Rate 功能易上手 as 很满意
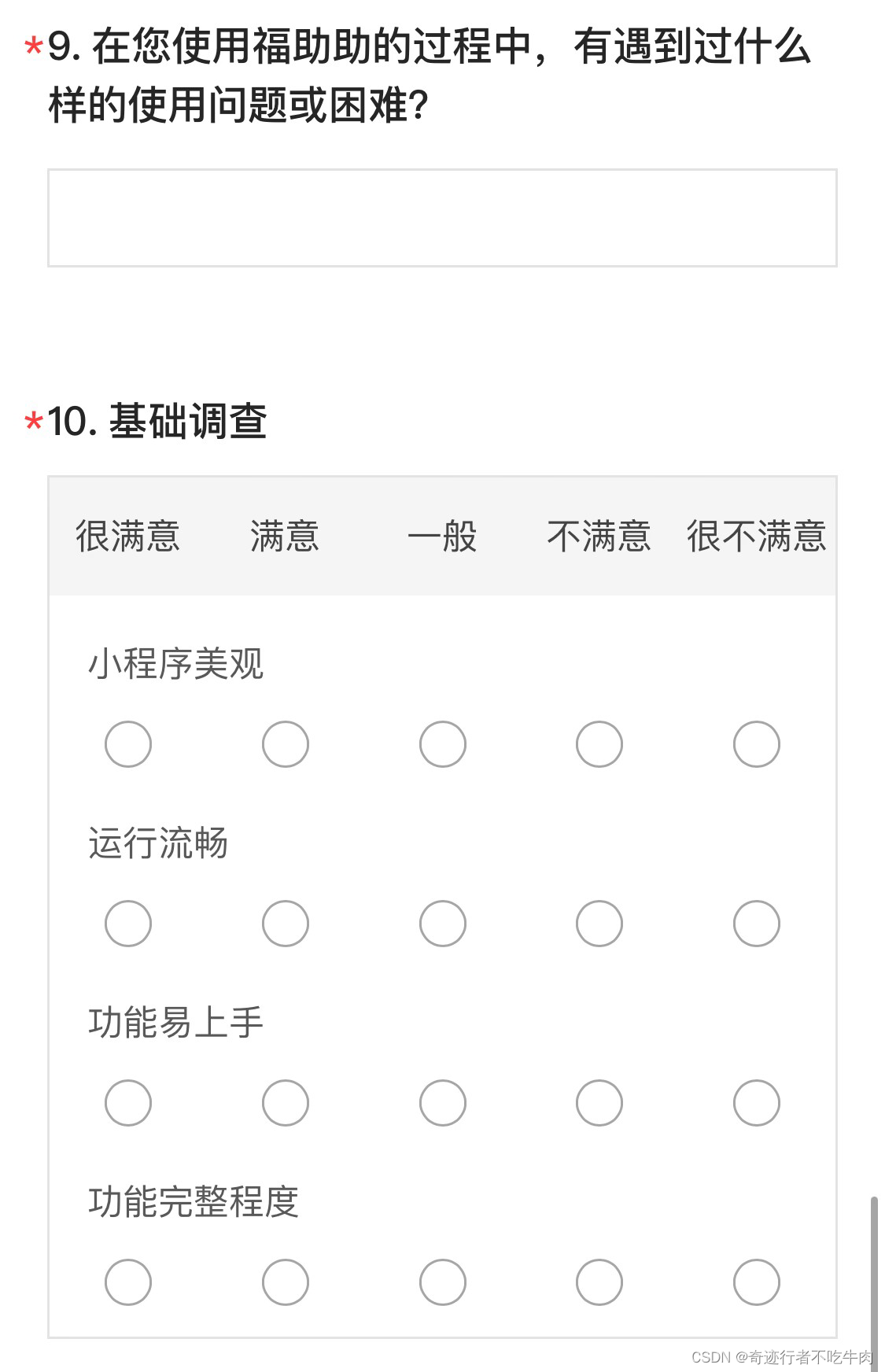The image size is (885, 1372). 128,1103
